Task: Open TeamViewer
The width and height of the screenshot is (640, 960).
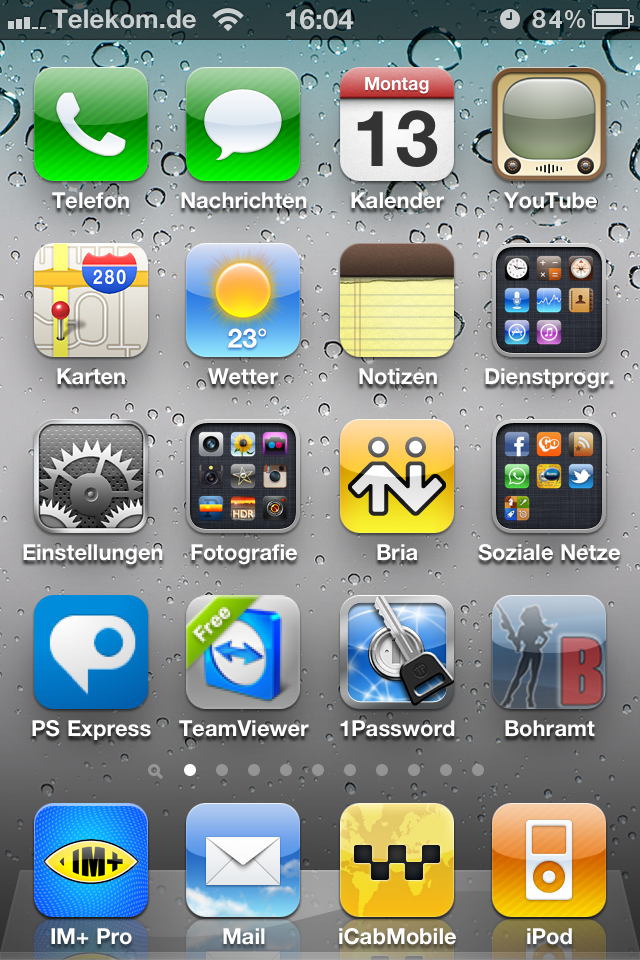Action: [x=243, y=653]
